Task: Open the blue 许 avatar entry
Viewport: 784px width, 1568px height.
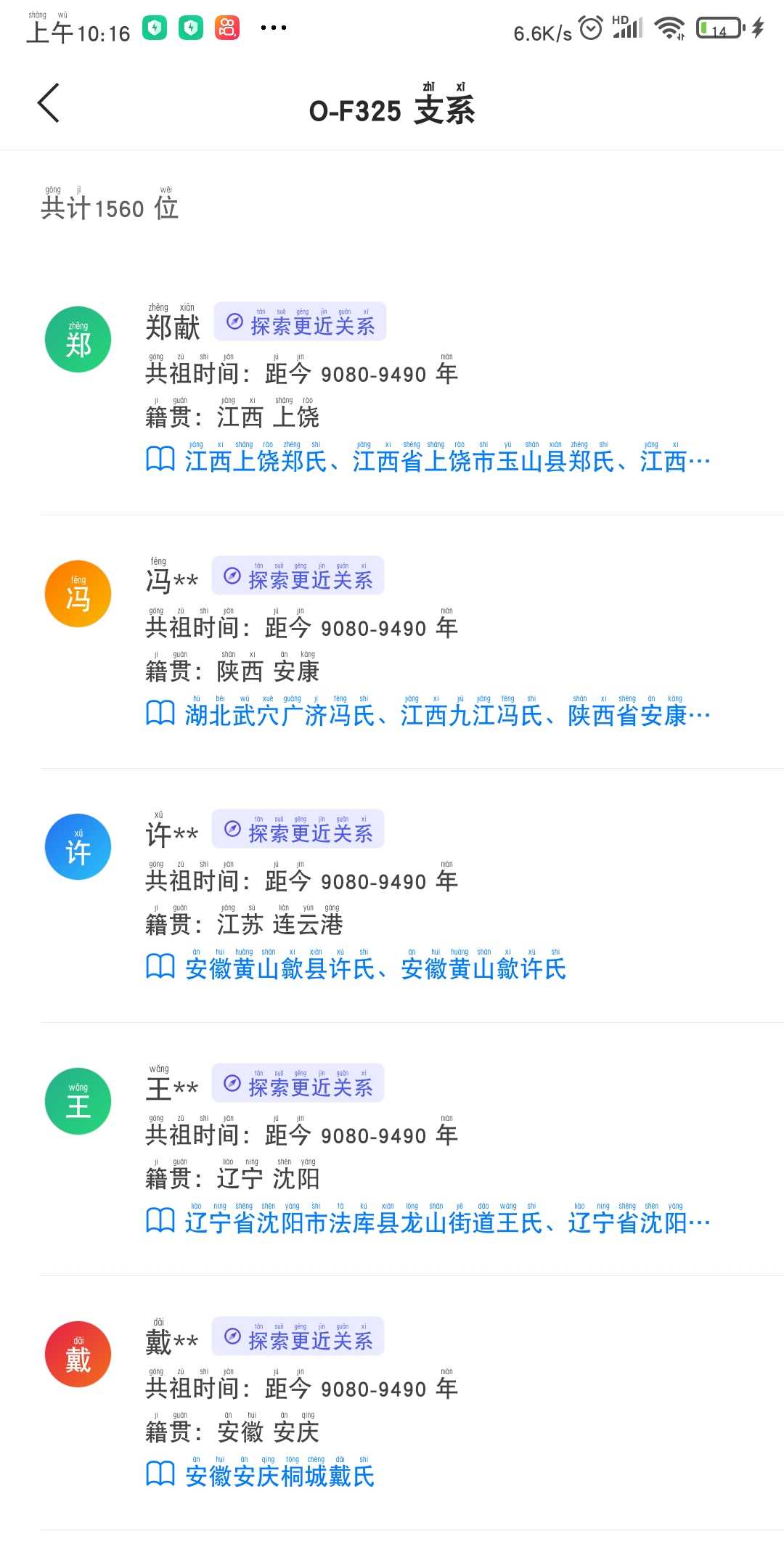Action: (x=78, y=847)
